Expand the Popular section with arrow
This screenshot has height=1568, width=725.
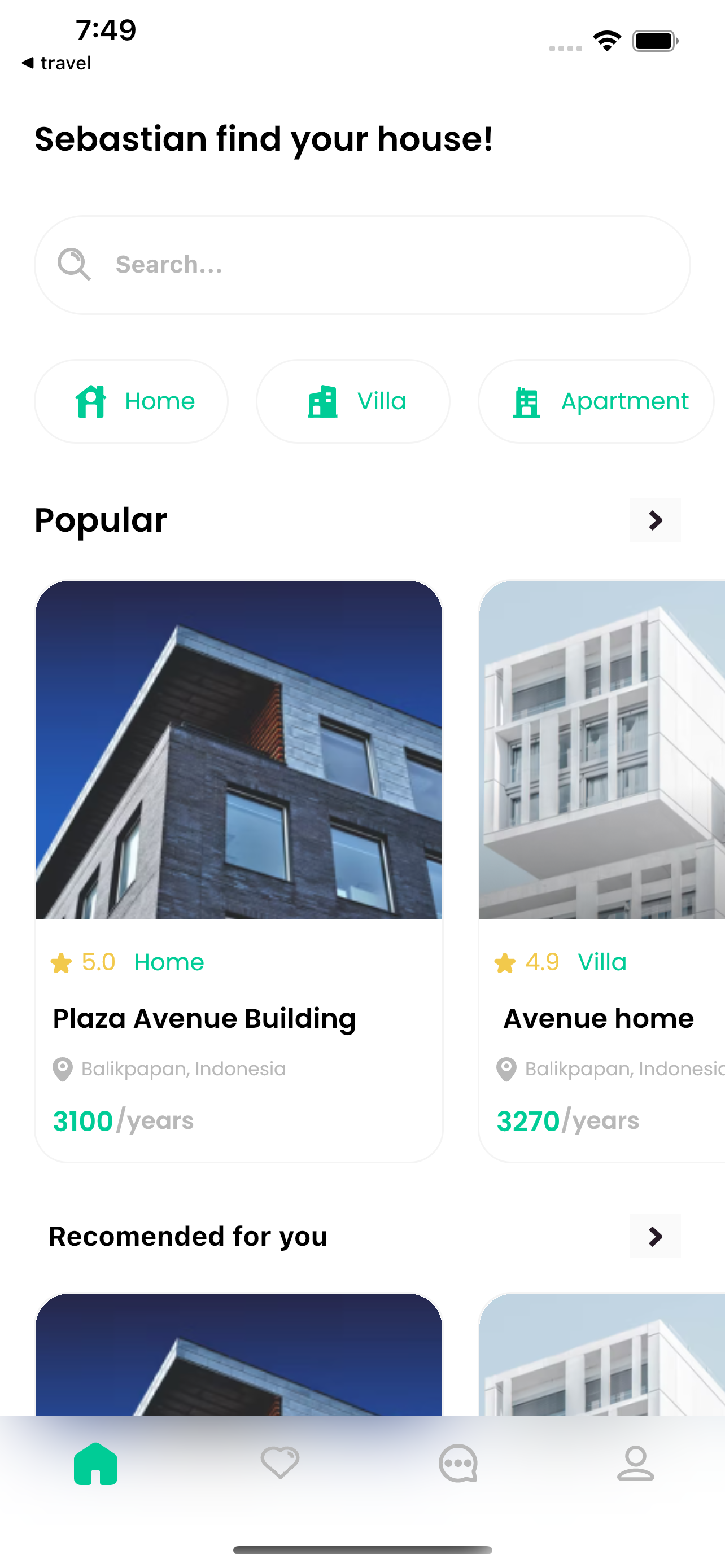tap(655, 520)
